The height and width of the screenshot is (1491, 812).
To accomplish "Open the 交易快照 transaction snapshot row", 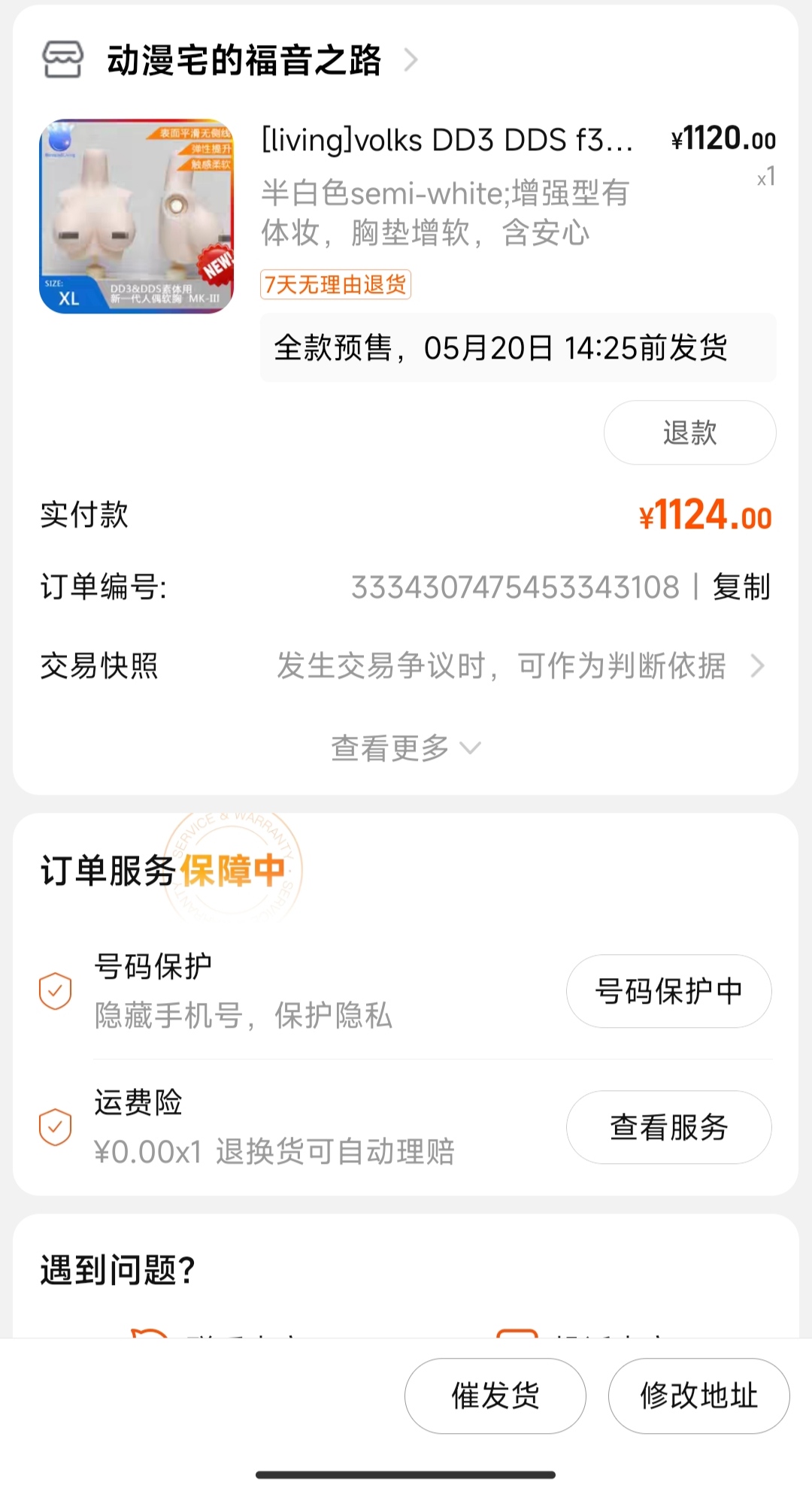I will (x=406, y=666).
